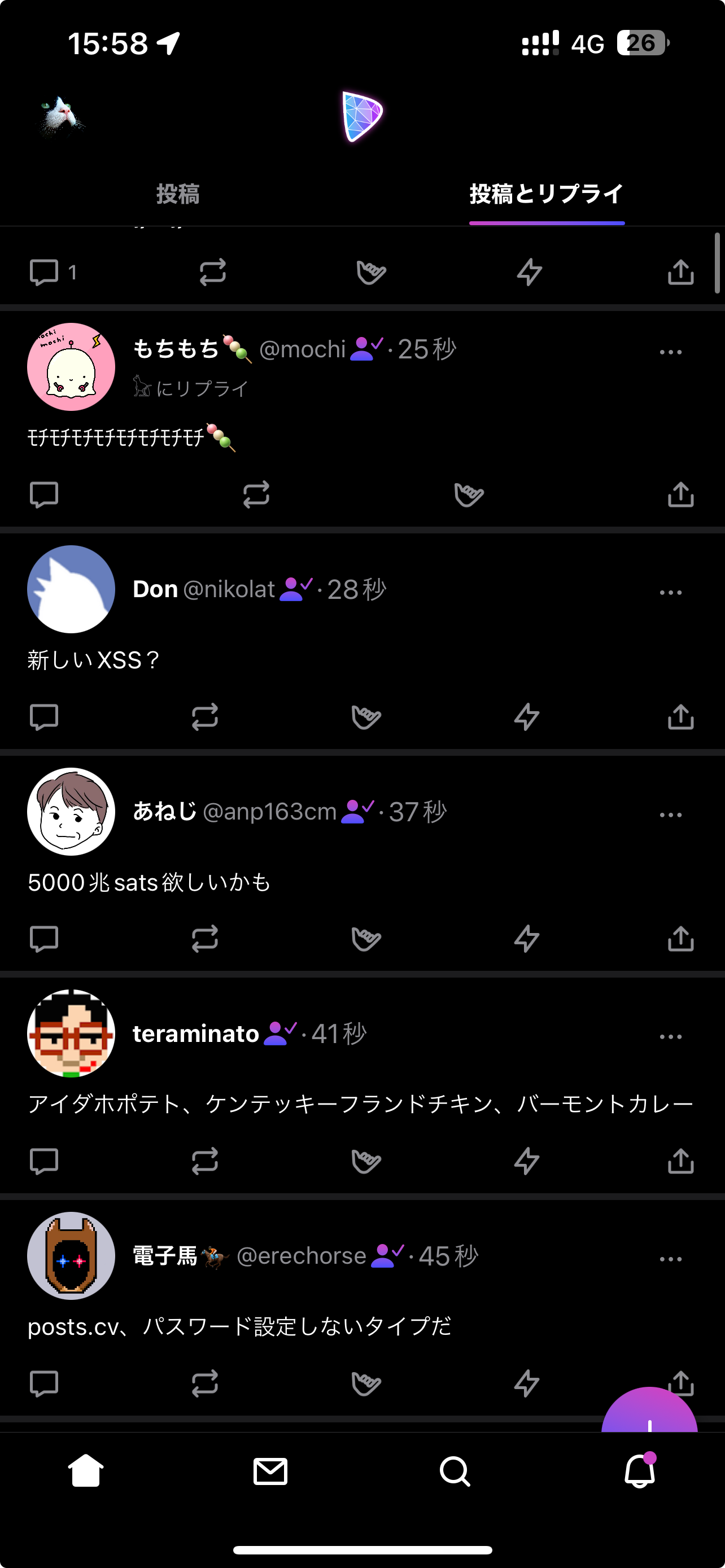Screen dimensions: 725x1568
Task: Reply to Don's 新しいXSS post
Action: tap(44, 716)
